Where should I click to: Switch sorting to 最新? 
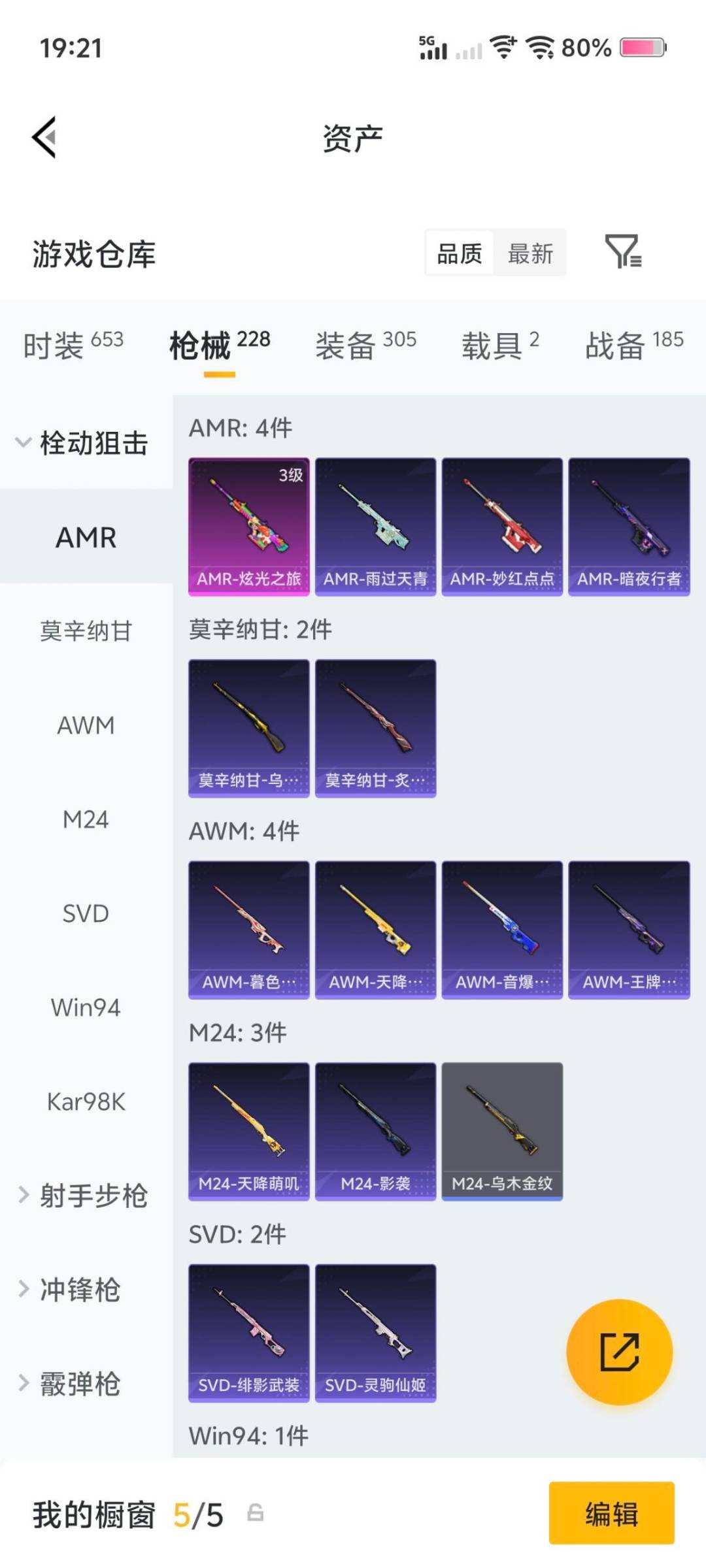click(x=531, y=253)
